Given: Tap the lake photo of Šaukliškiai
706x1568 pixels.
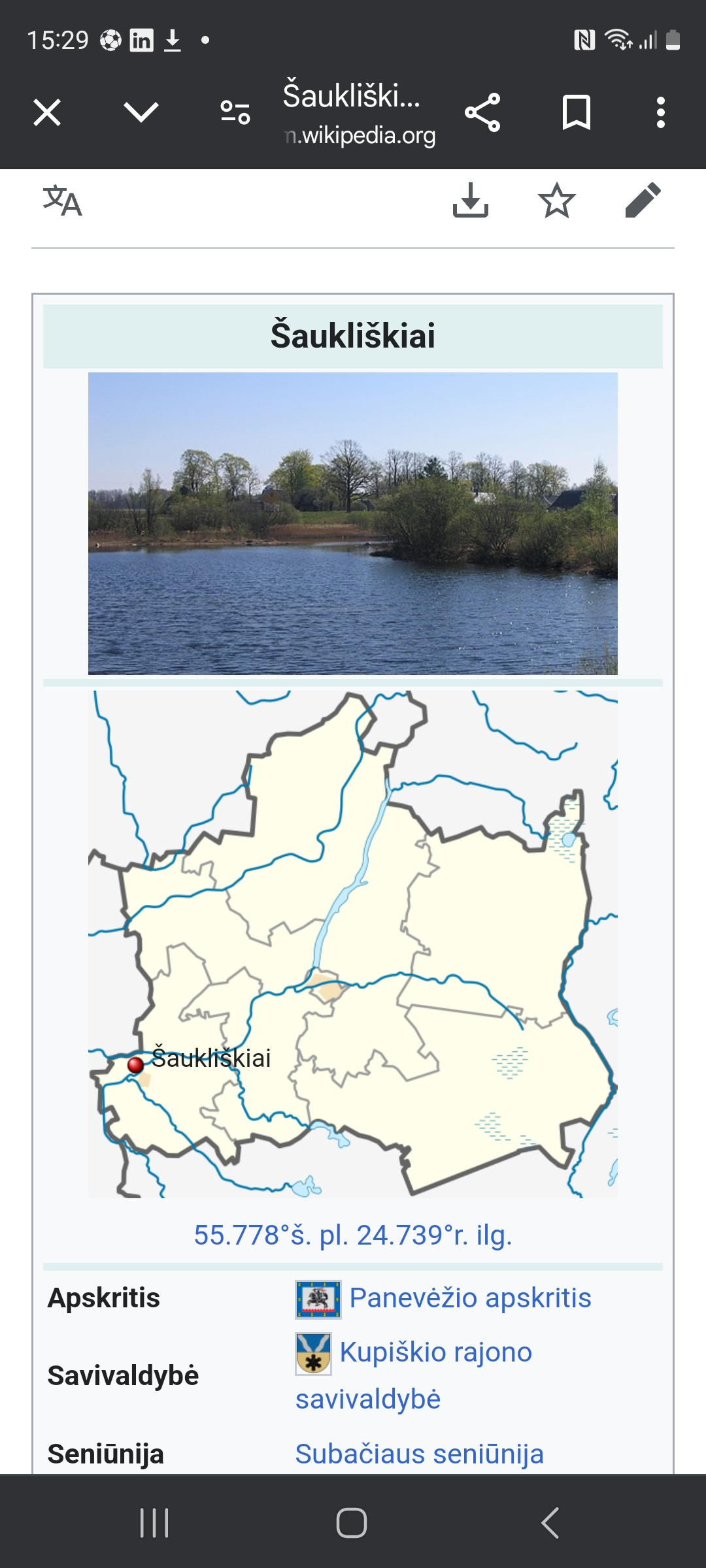Looking at the screenshot, I should (353, 523).
